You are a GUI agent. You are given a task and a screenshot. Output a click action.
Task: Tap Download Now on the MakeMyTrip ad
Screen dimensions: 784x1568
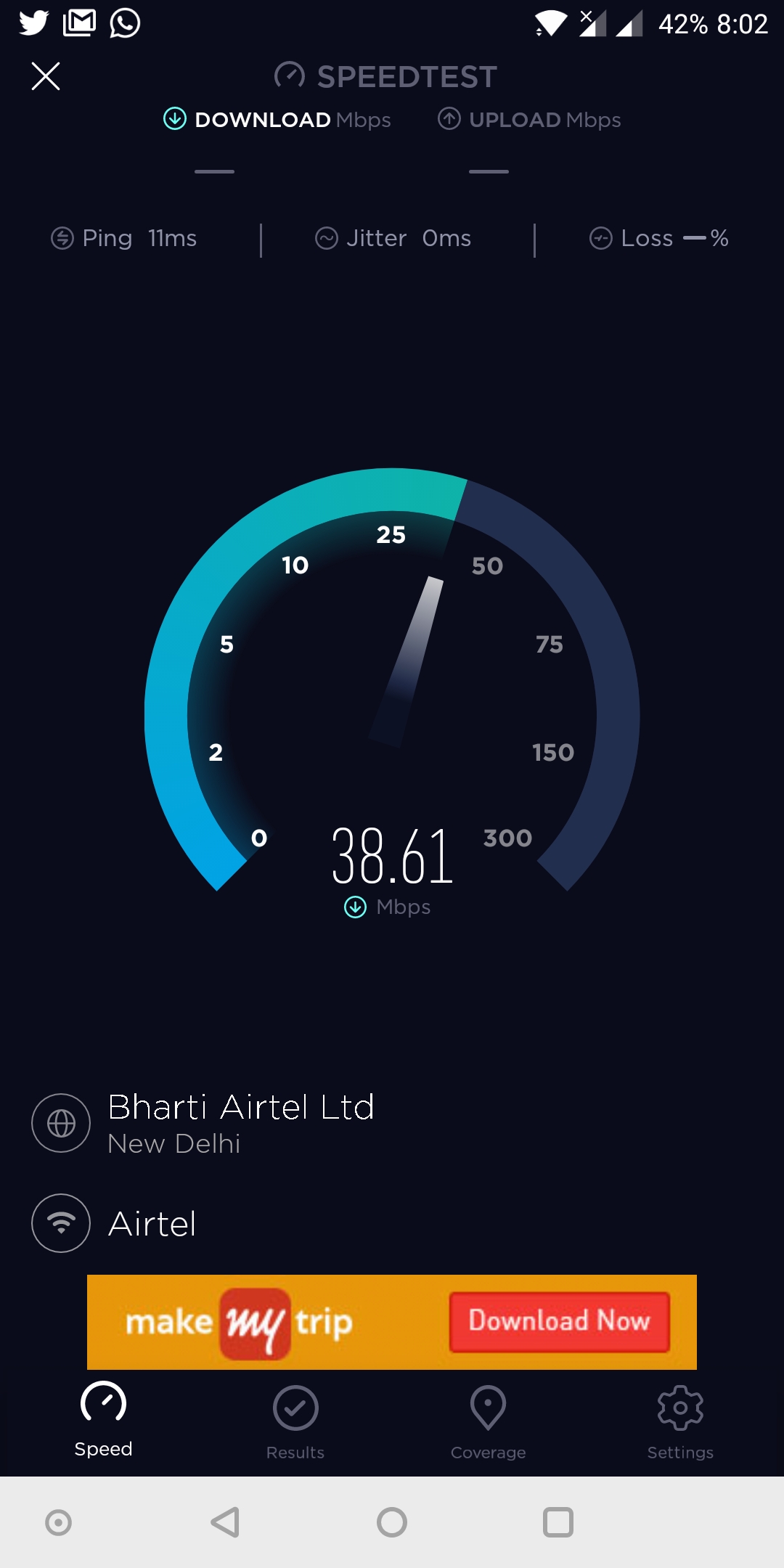[x=559, y=1321]
